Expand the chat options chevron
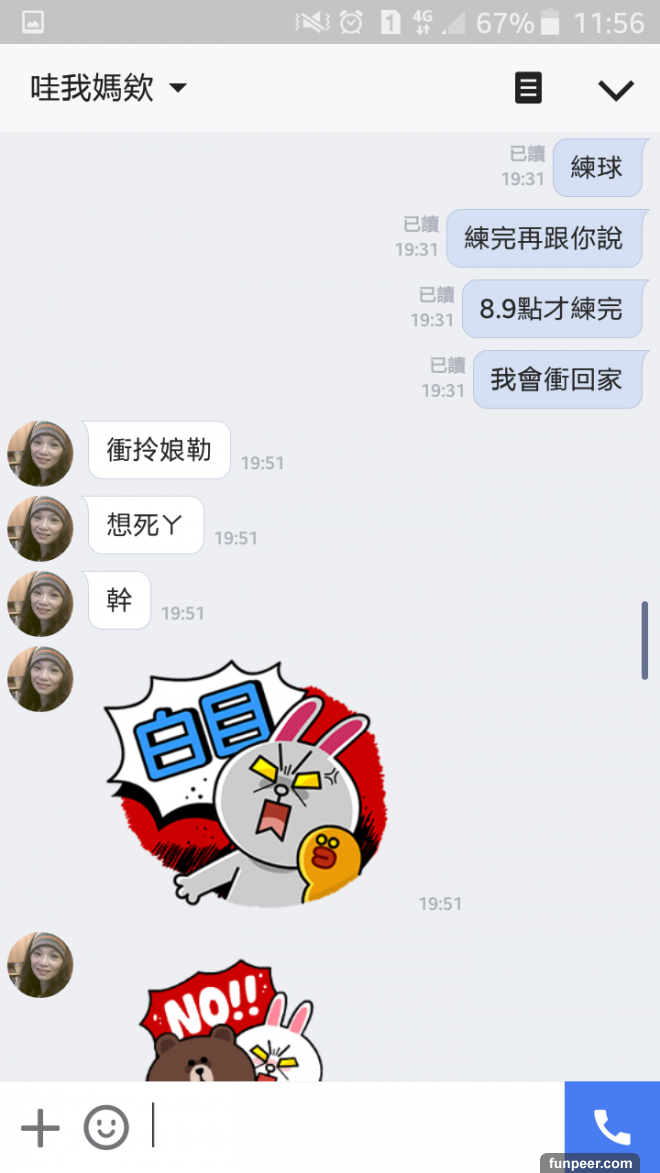The height and width of the screenshot is (1173, 660). [x=615, y=90]
